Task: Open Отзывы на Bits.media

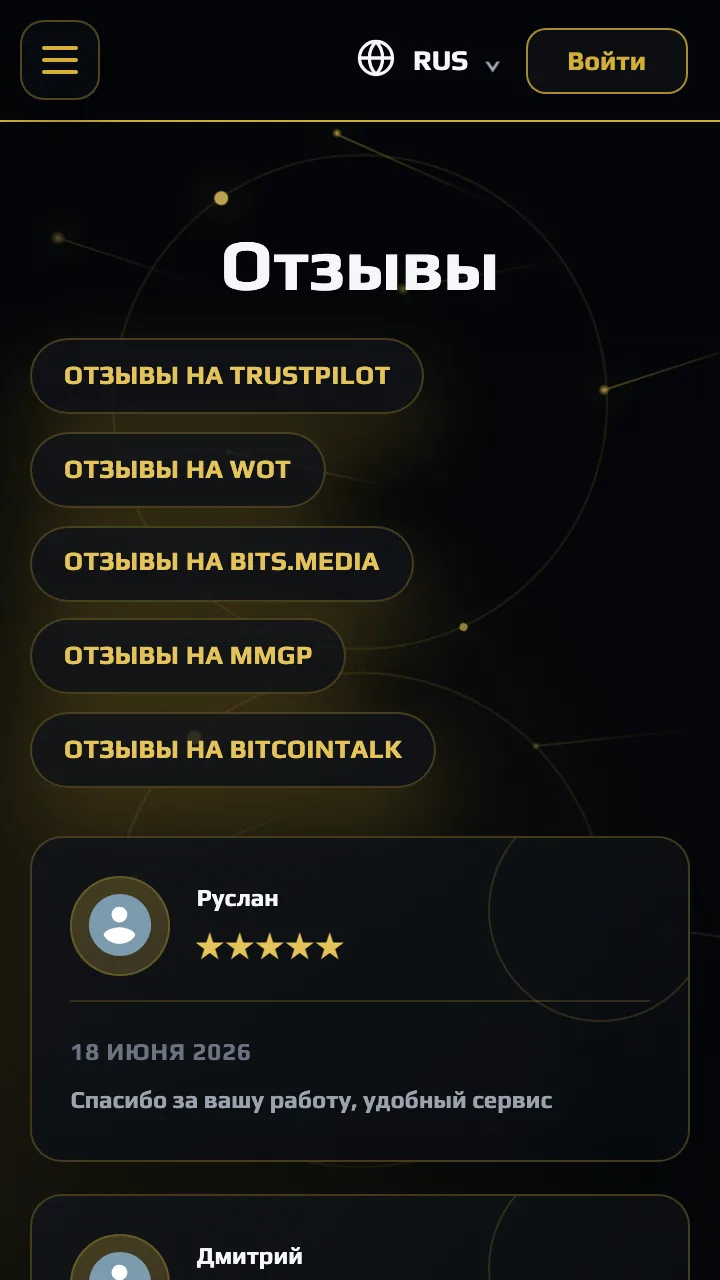Action: (222, 564)
